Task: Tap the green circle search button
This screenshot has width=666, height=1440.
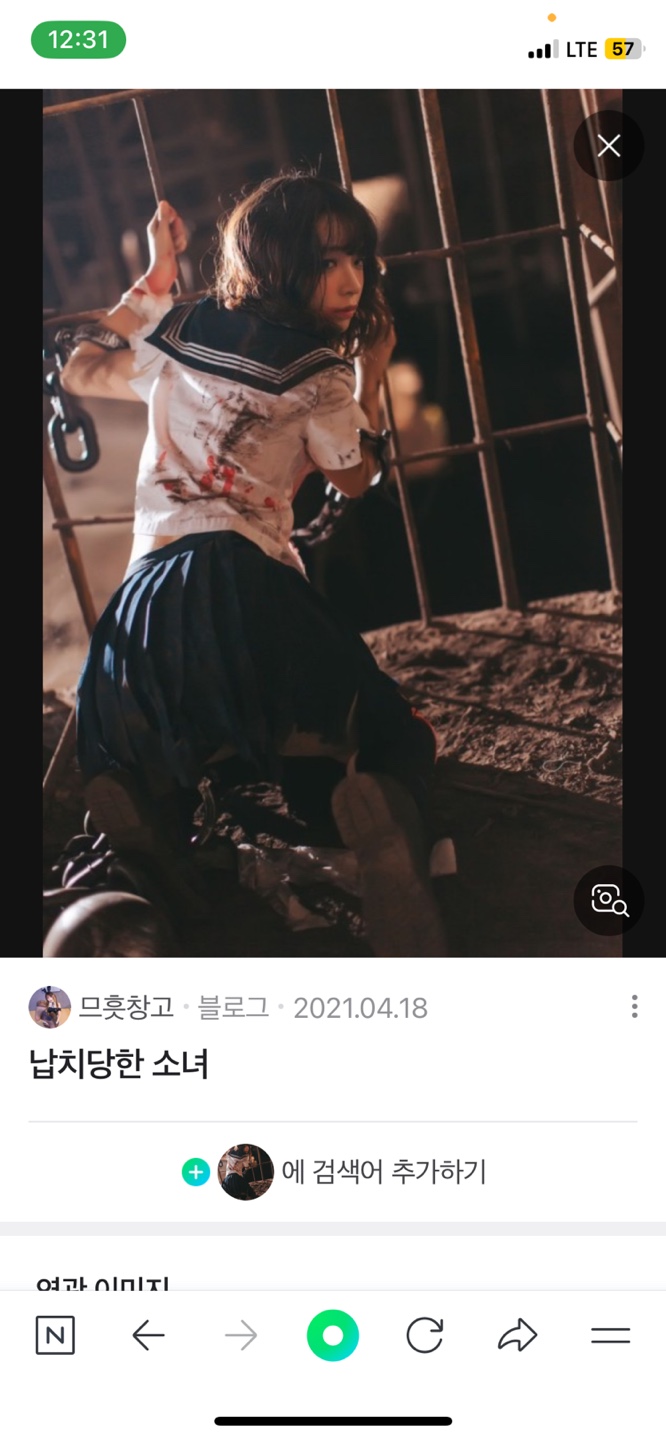Action: point(333,1335)
